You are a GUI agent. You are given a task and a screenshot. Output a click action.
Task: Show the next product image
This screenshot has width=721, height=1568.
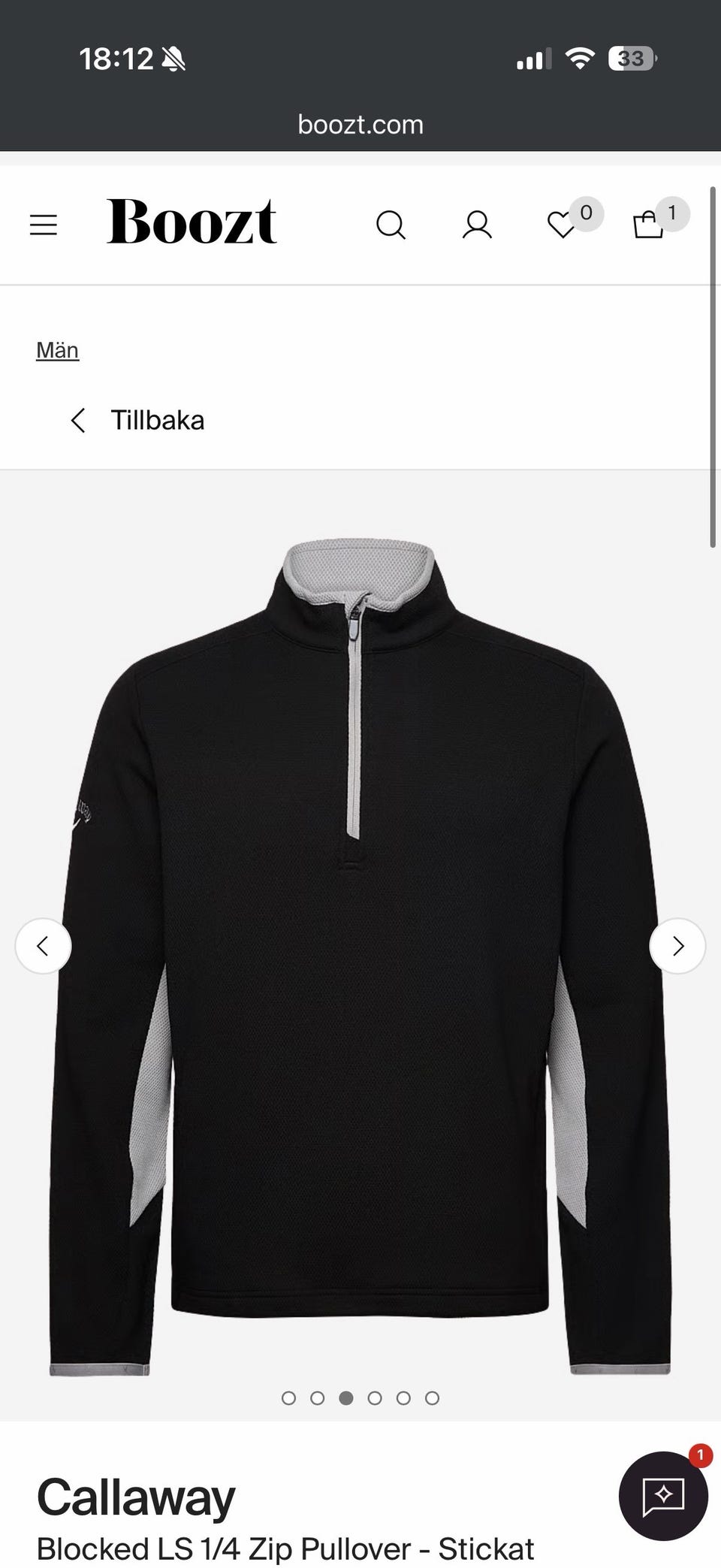point(677,946)
